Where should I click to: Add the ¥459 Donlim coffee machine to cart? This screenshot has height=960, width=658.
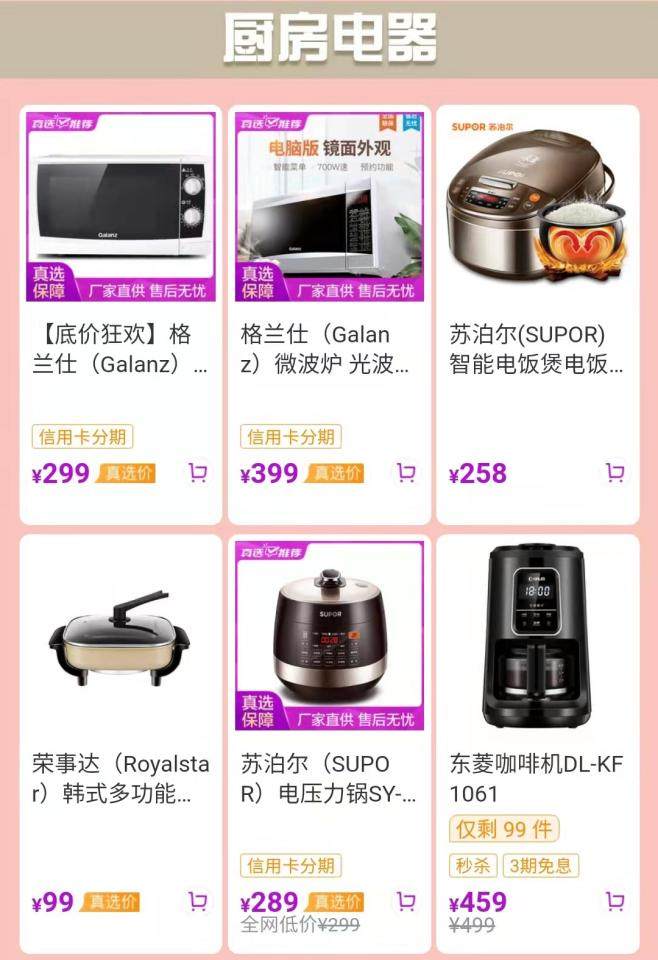click(x=615, y=901)
